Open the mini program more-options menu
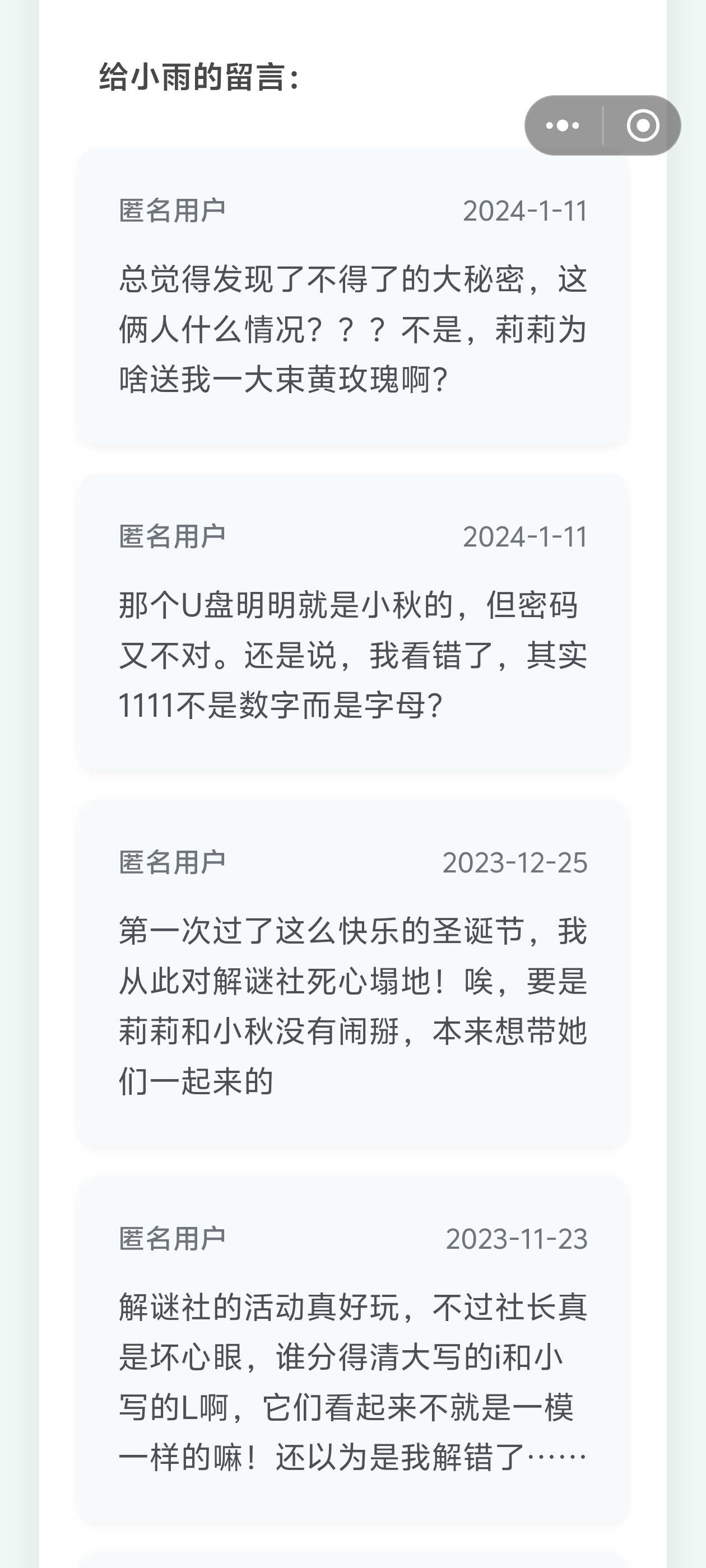This screenshot has height=1568, width=706. [x=563, y=125]
